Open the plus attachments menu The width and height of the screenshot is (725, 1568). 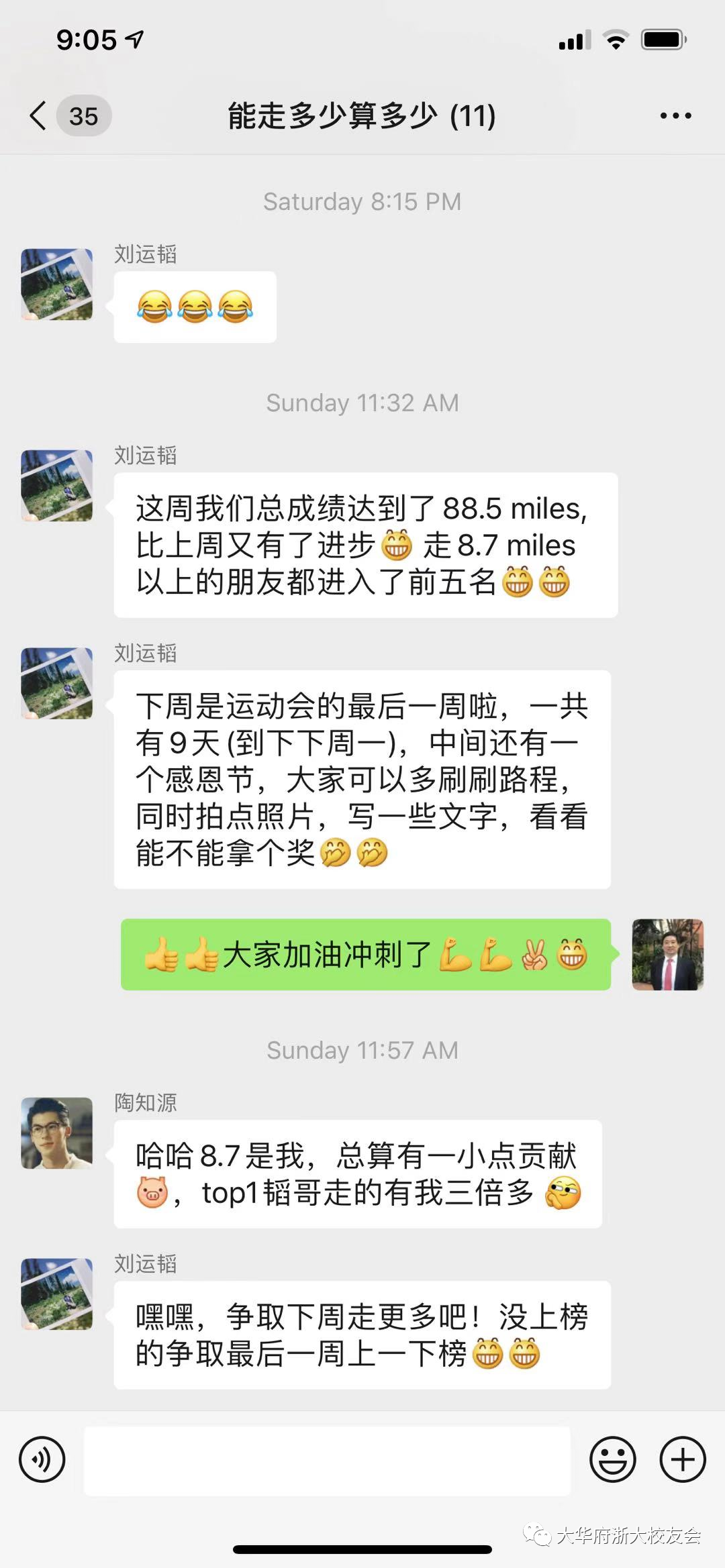point(682,1459)
